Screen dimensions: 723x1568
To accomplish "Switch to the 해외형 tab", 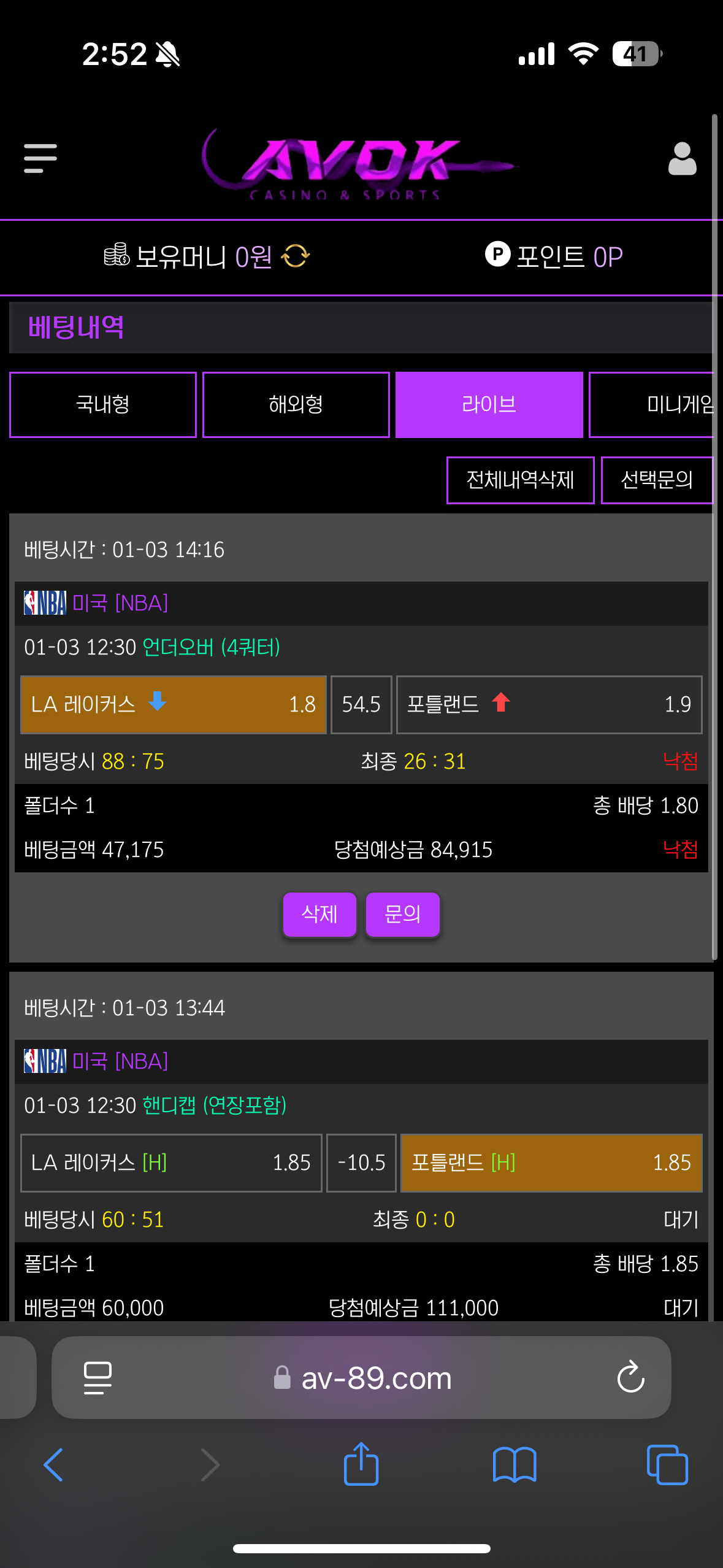I will [x=296, y=405].
